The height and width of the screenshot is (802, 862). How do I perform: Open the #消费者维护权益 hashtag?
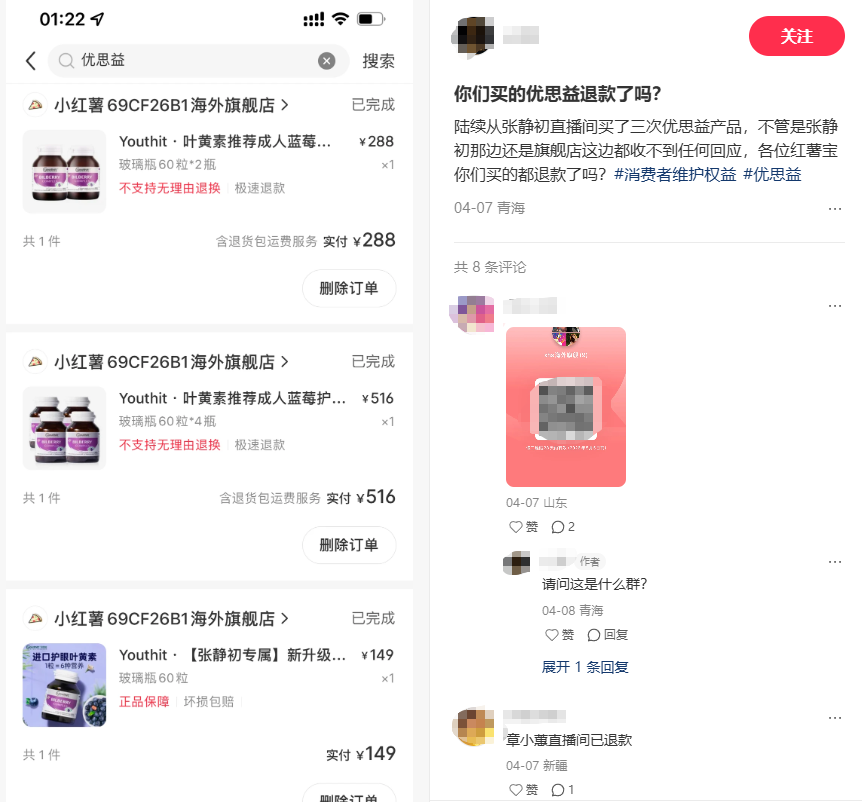[x=674, y=175]
